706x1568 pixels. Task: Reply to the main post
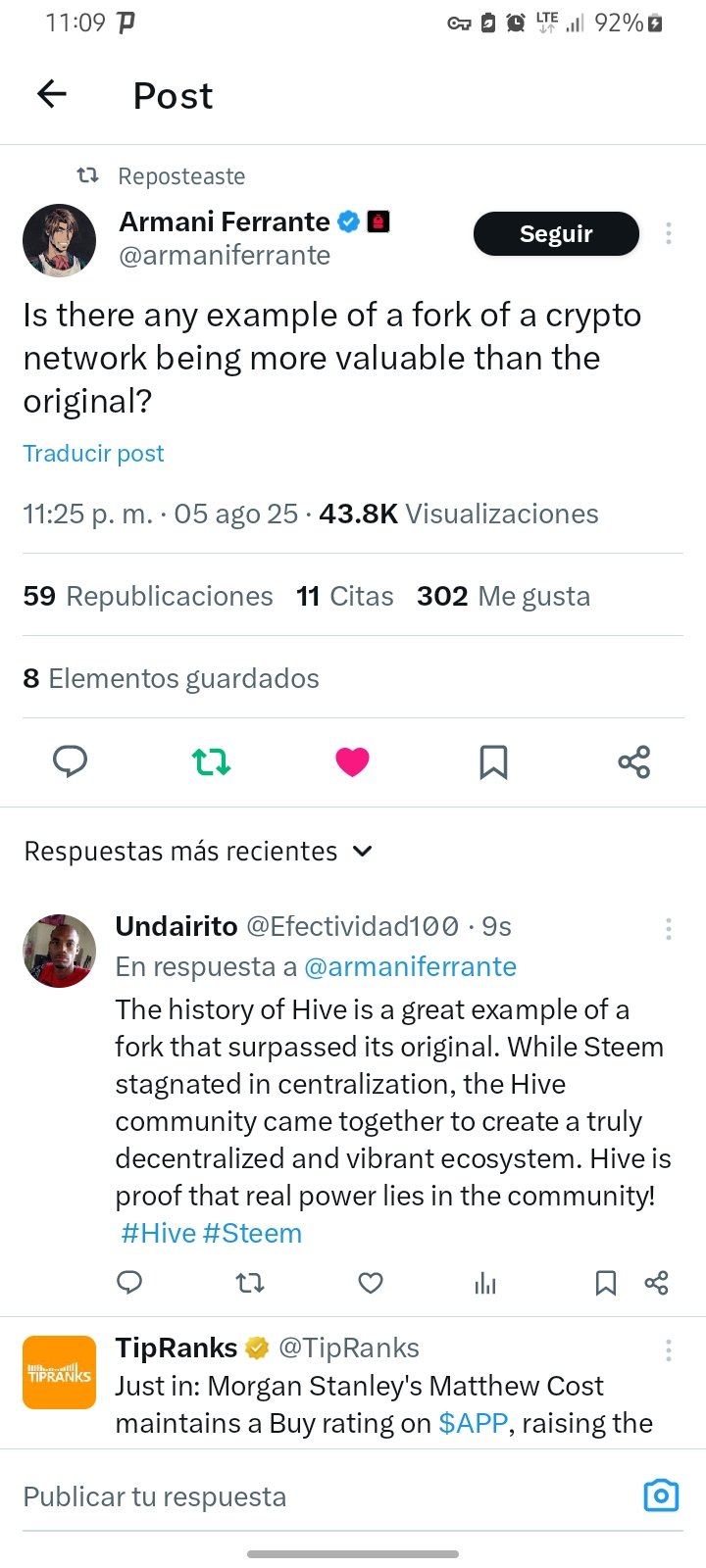[x=70, y=761]
